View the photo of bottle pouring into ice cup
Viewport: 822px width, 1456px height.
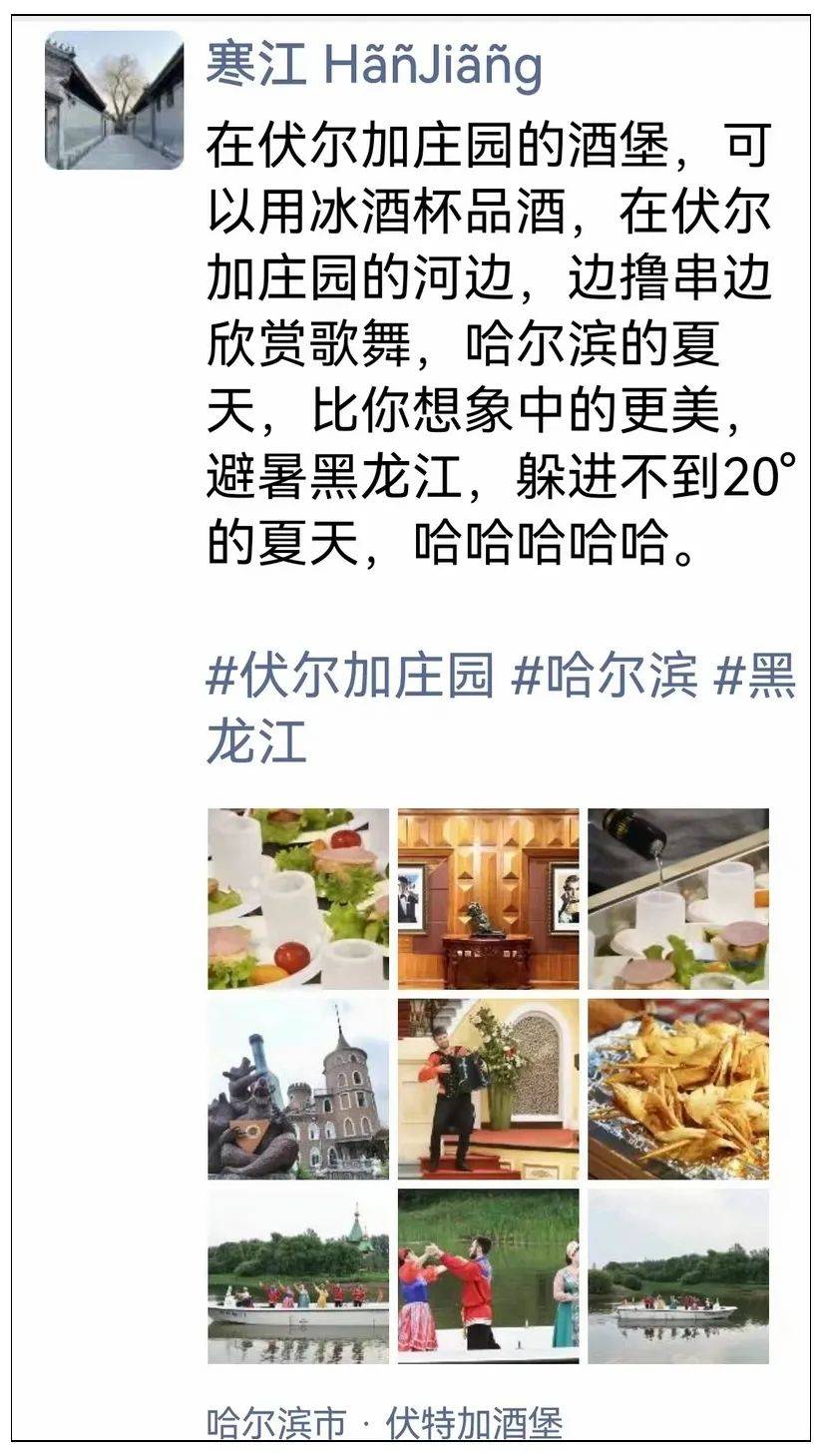(x=678, y=898)
